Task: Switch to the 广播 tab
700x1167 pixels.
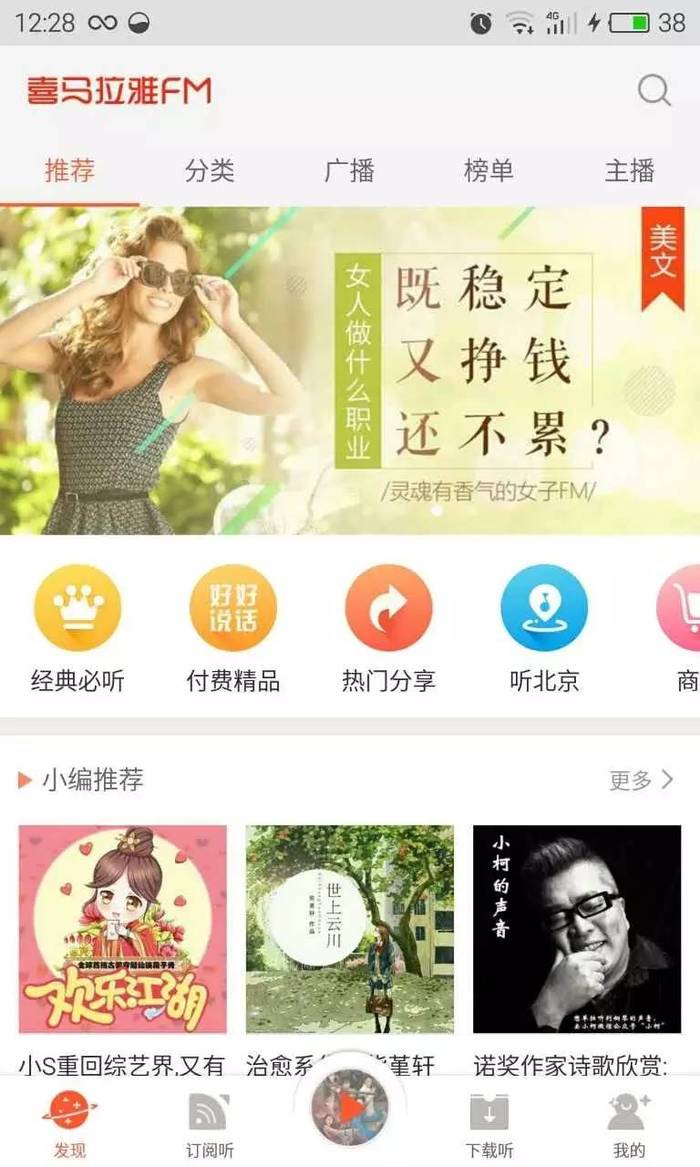Action: (x=349, y=170)
